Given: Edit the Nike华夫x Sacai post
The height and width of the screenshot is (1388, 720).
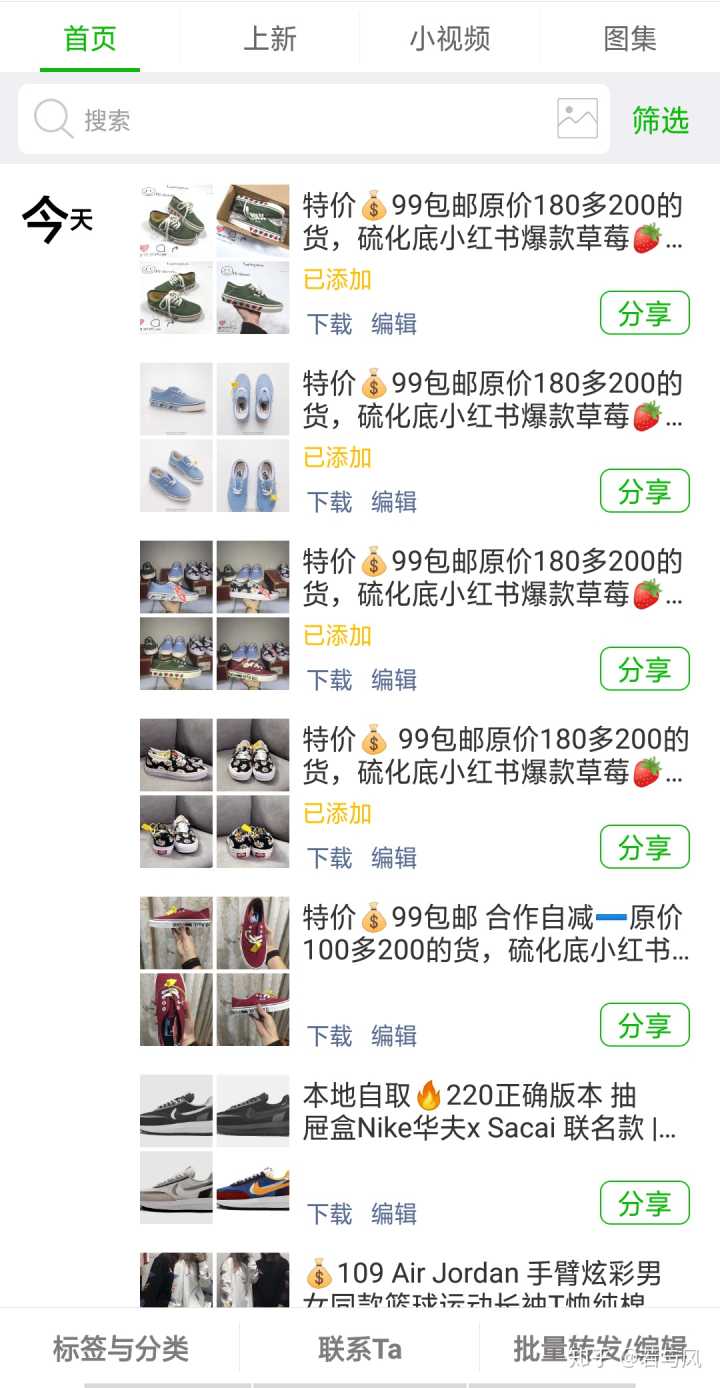Looking at the screenshot, I should click(x=394, y=1213).
